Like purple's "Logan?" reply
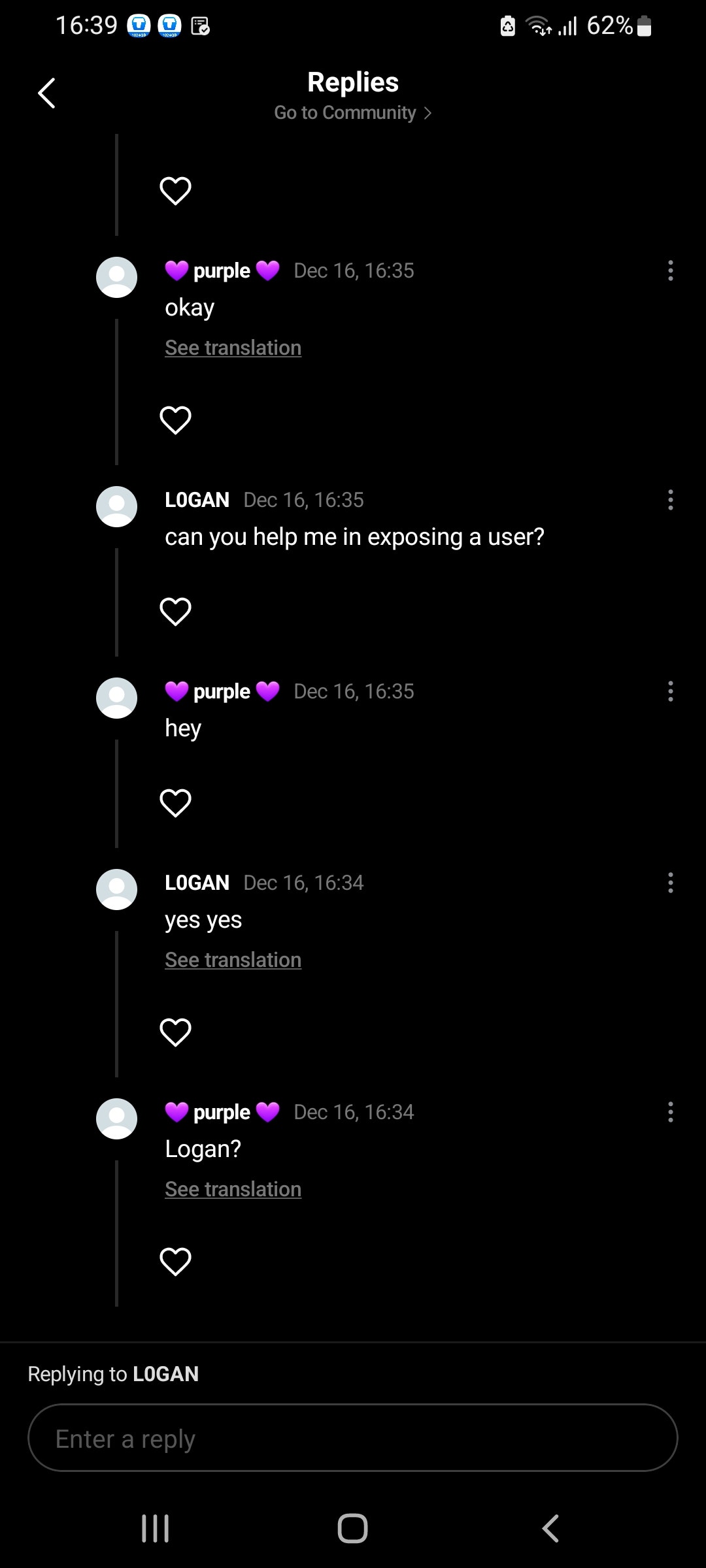706x1568 pixels. coord(175,1261)
